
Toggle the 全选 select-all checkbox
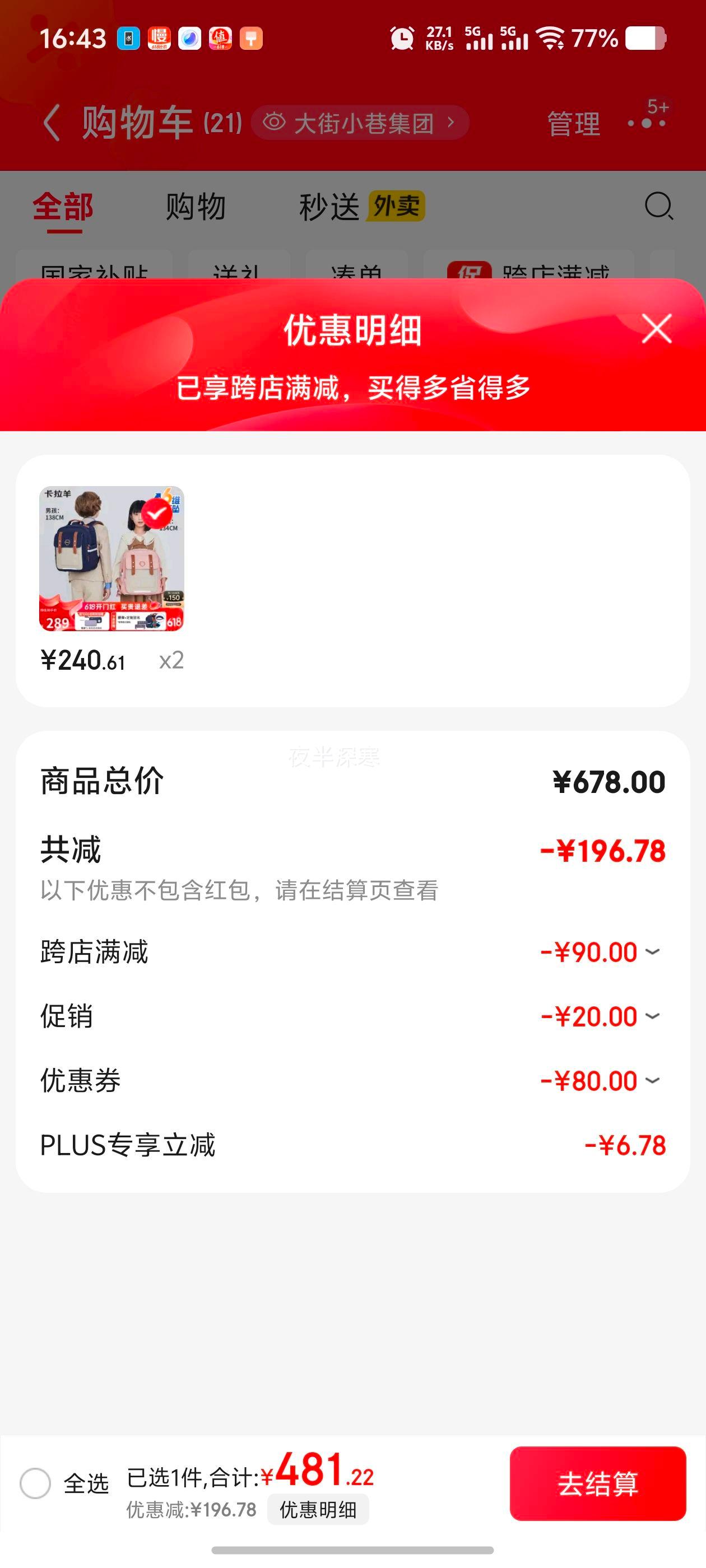pos(35,1483)
